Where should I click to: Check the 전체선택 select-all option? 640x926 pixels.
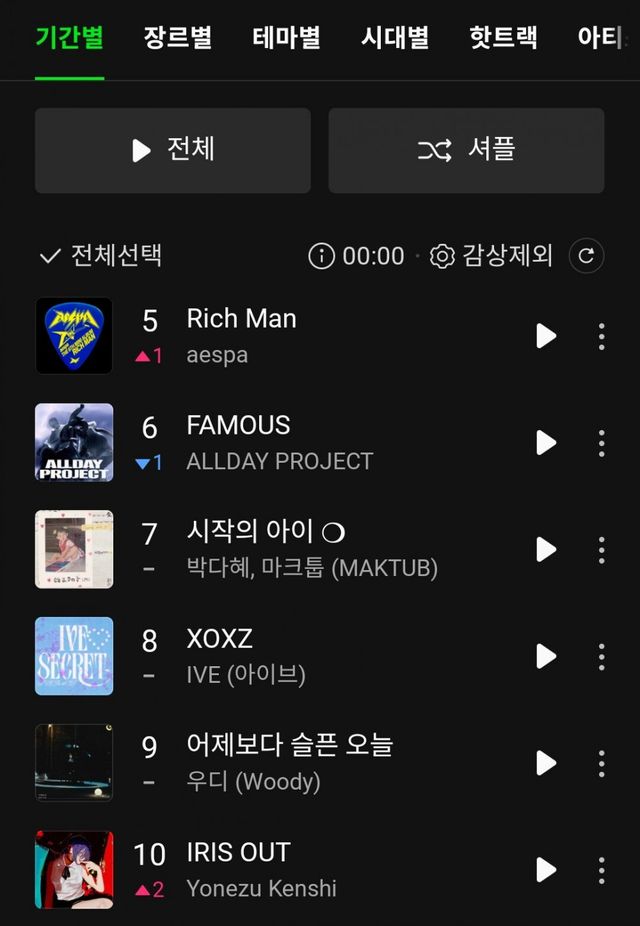coord(100,256)
